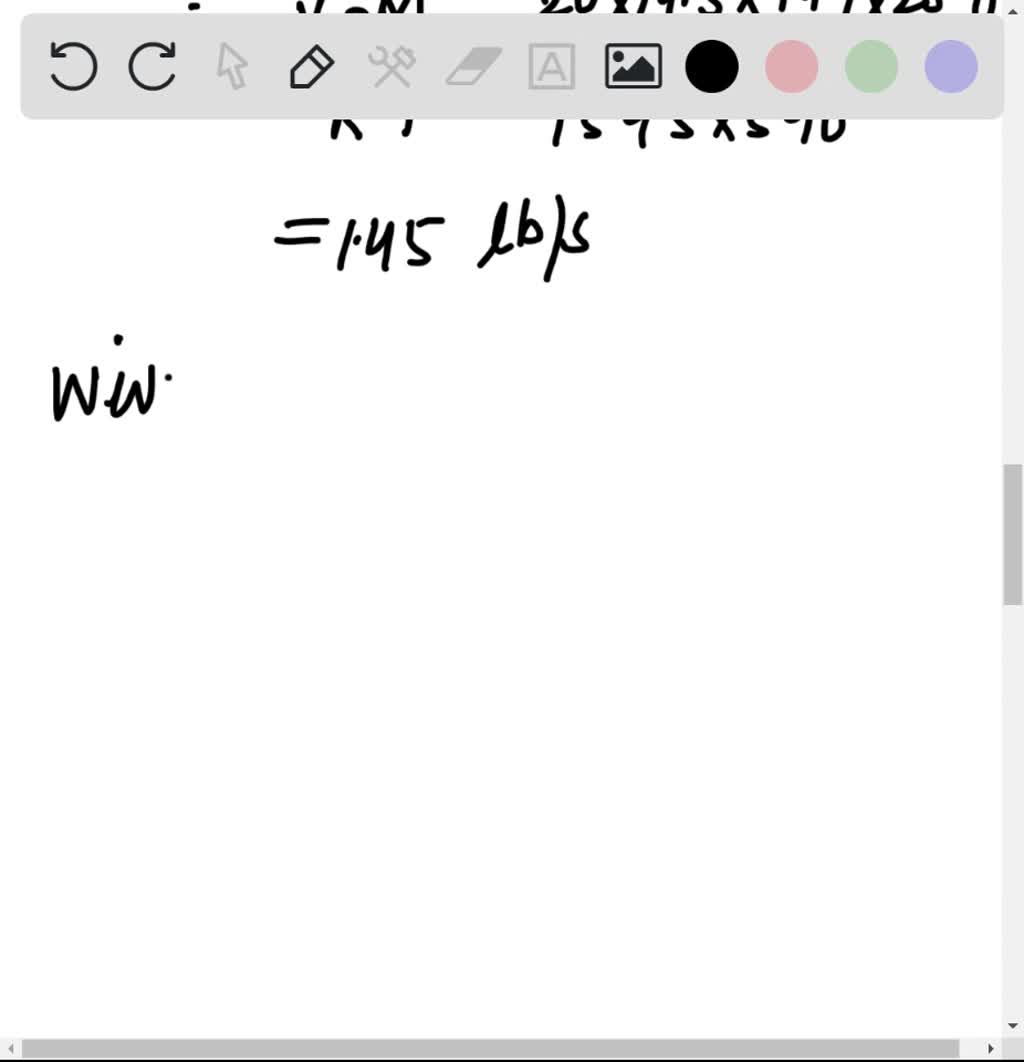Image resolution: width=1024 pixels, height=1062 pixels.
Task: Select the pointer tool
Action: click(x=232, y=68)
